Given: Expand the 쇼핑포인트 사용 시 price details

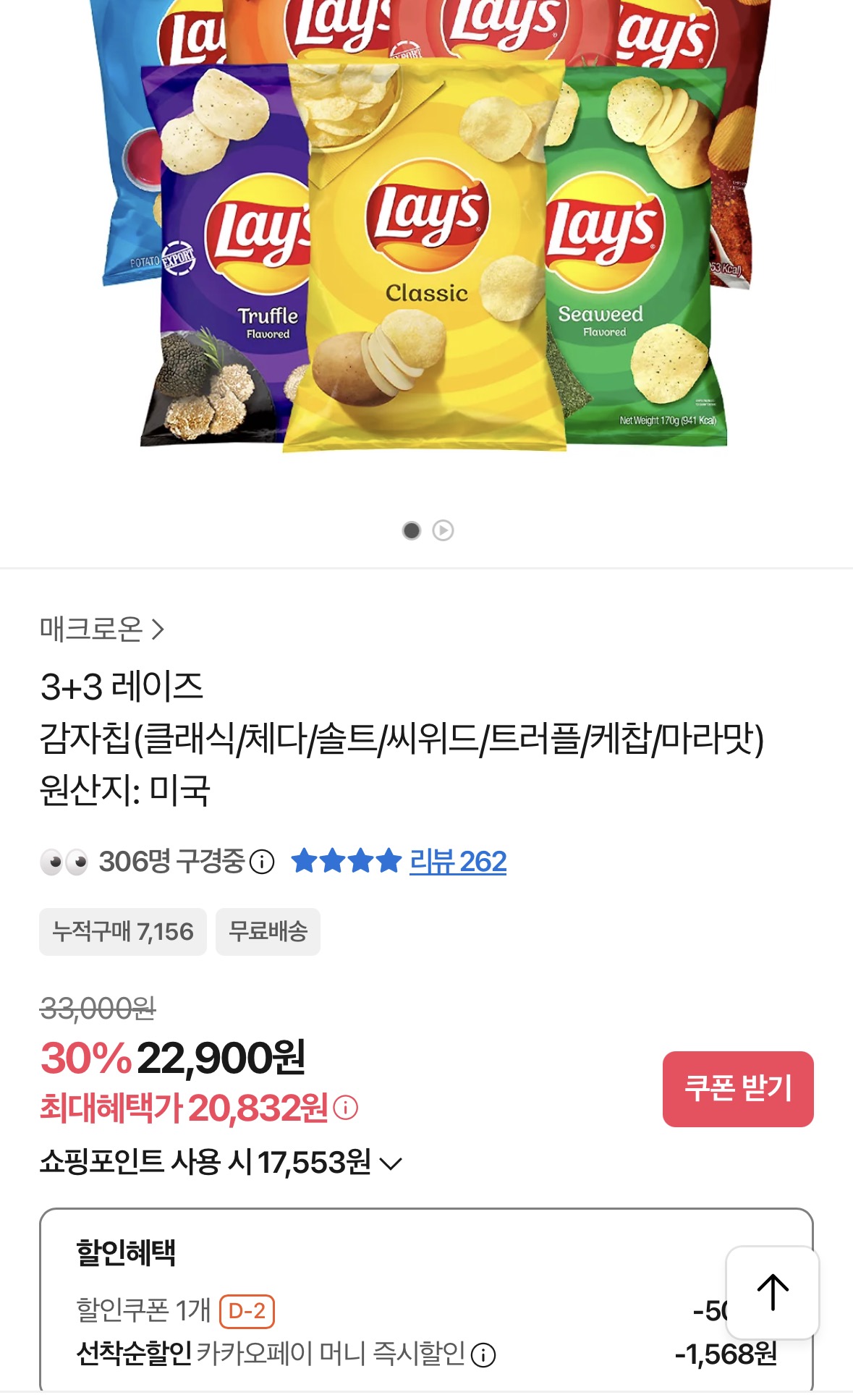Looking at the screenshot, I should coord(391,1163).
